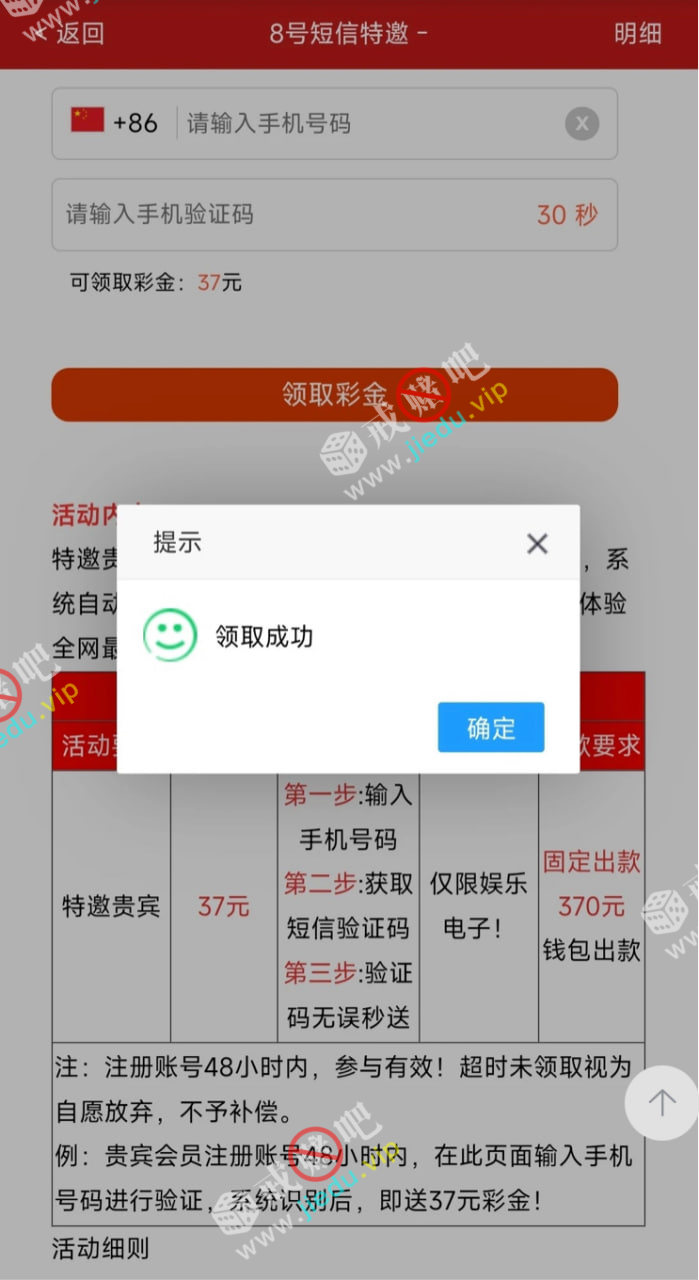
Task: Open 明细 details
Action: [x=637, y=33]
